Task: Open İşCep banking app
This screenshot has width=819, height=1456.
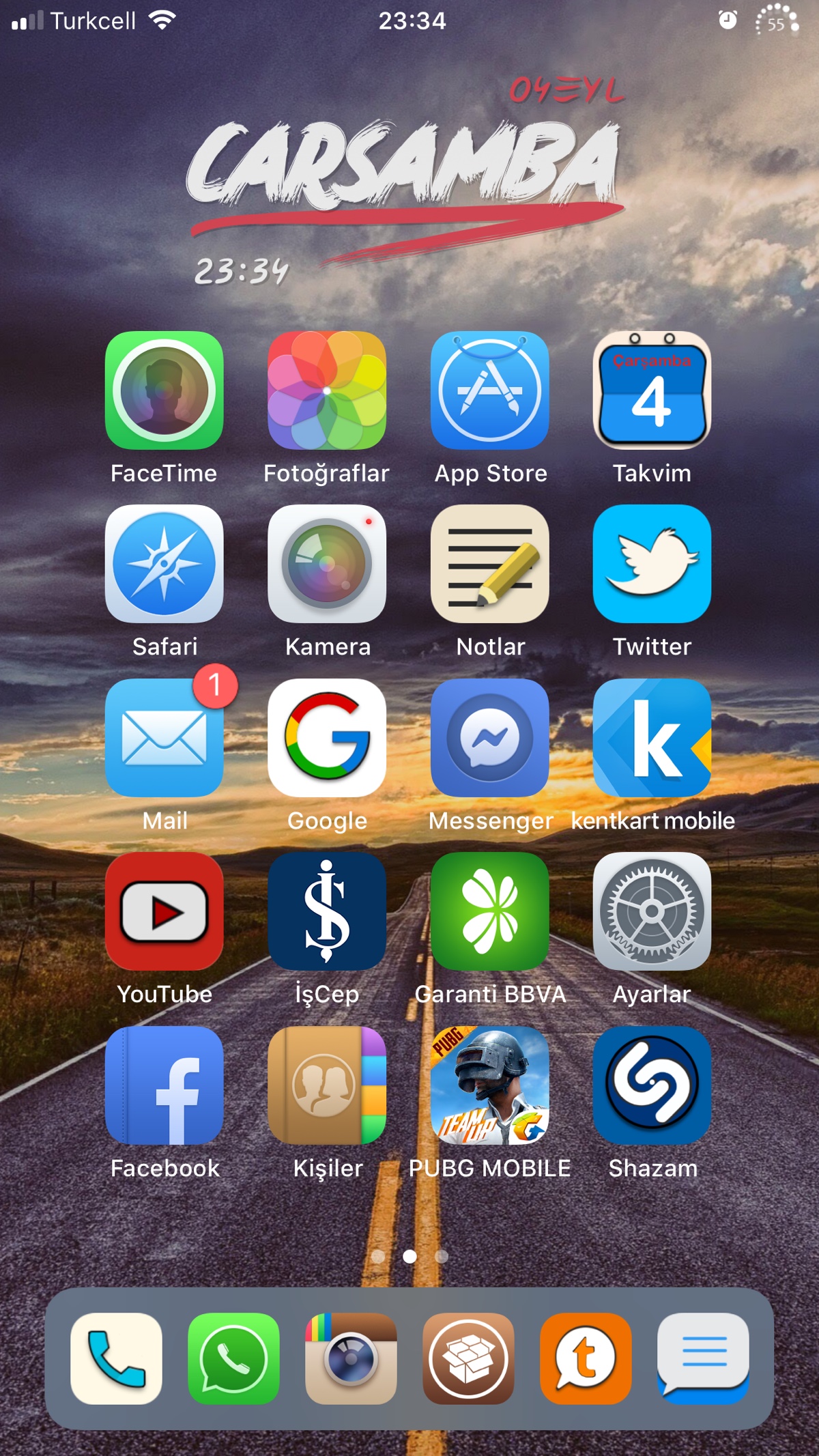Action: (327, 911)
